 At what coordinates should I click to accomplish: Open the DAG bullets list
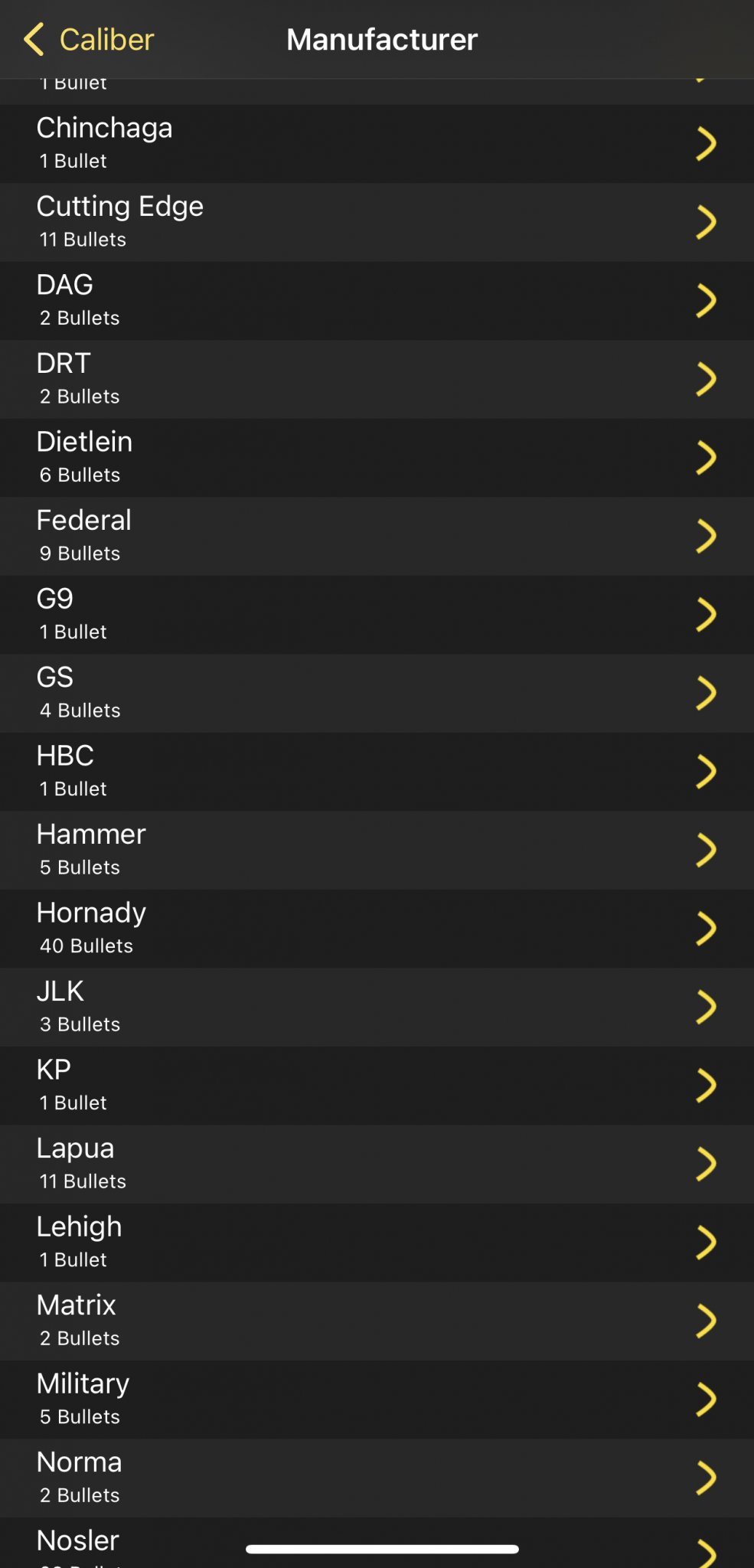(377, 300)
